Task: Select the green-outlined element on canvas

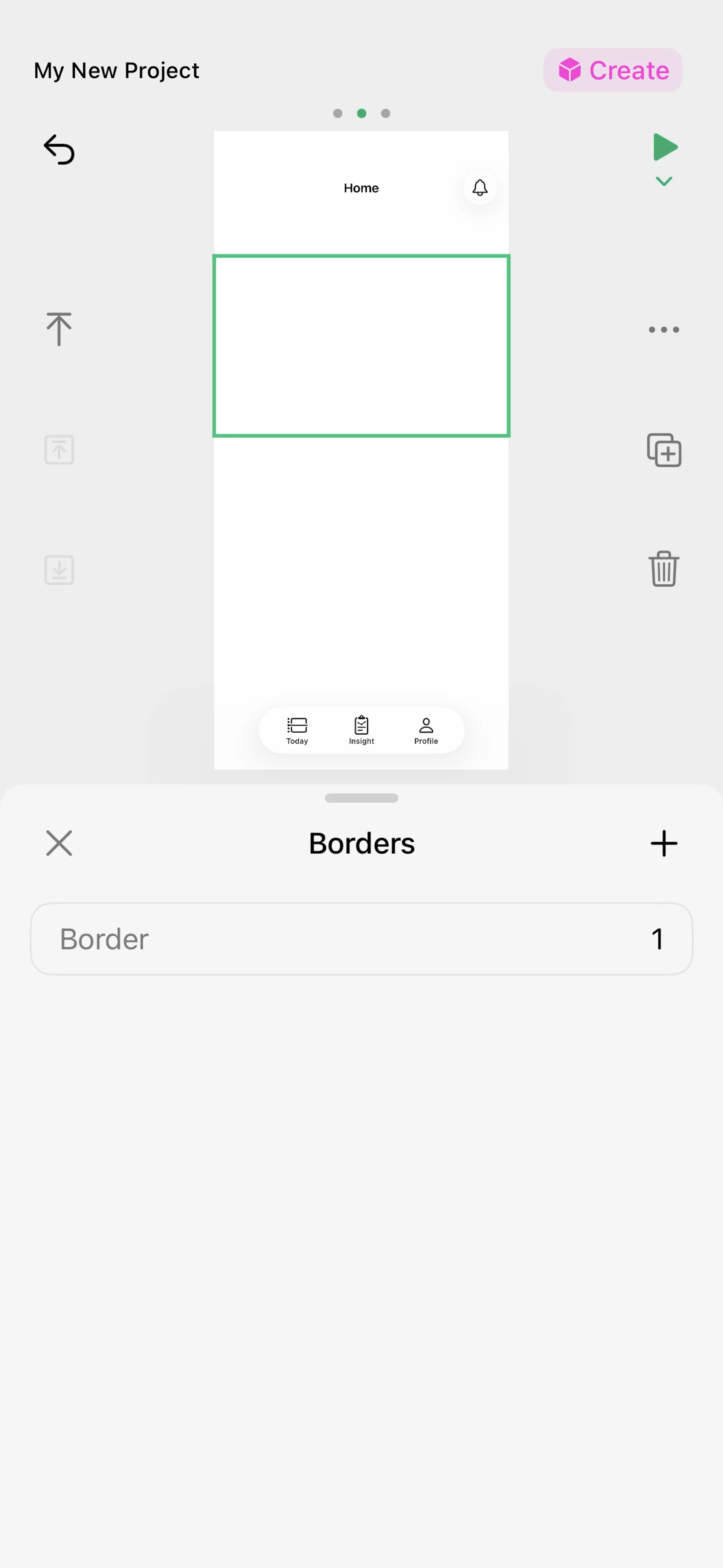Action: 361,346
